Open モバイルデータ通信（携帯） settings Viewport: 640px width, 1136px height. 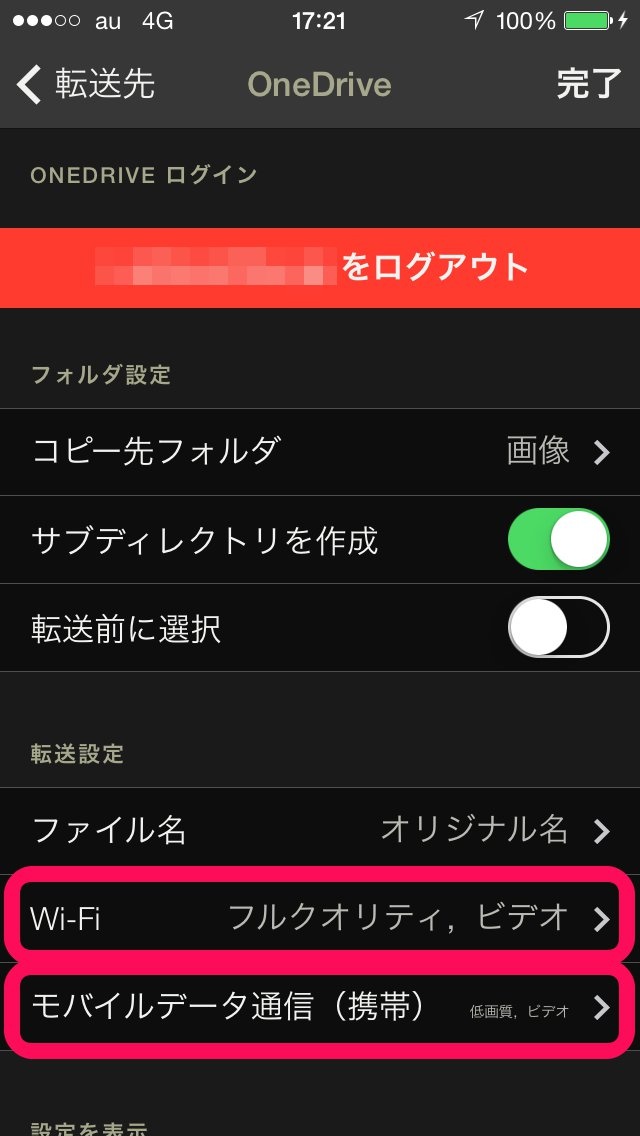(320, 1007)
